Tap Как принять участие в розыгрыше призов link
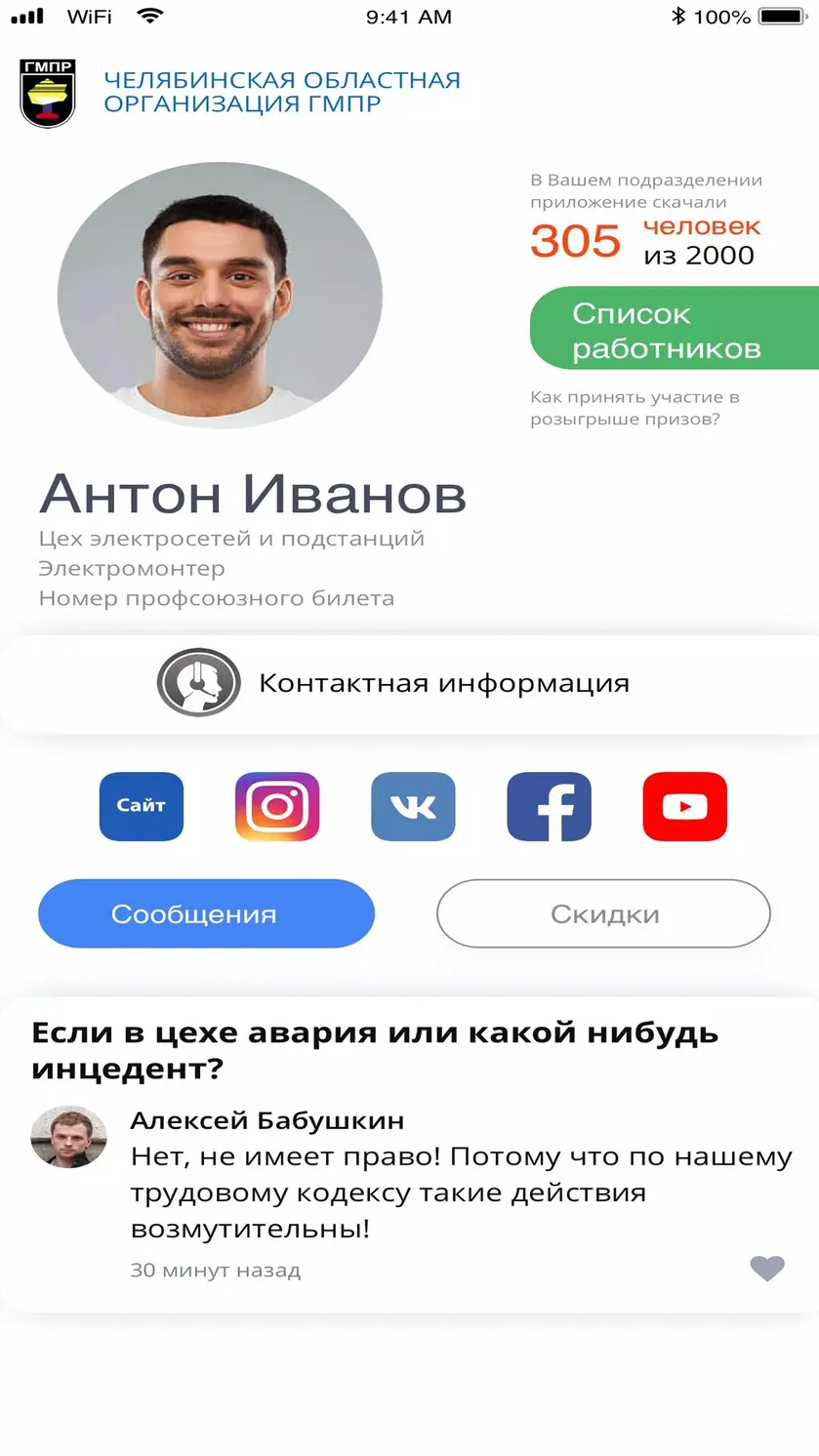This screenshot has width=819, height=1456. (x=635, y=409)
